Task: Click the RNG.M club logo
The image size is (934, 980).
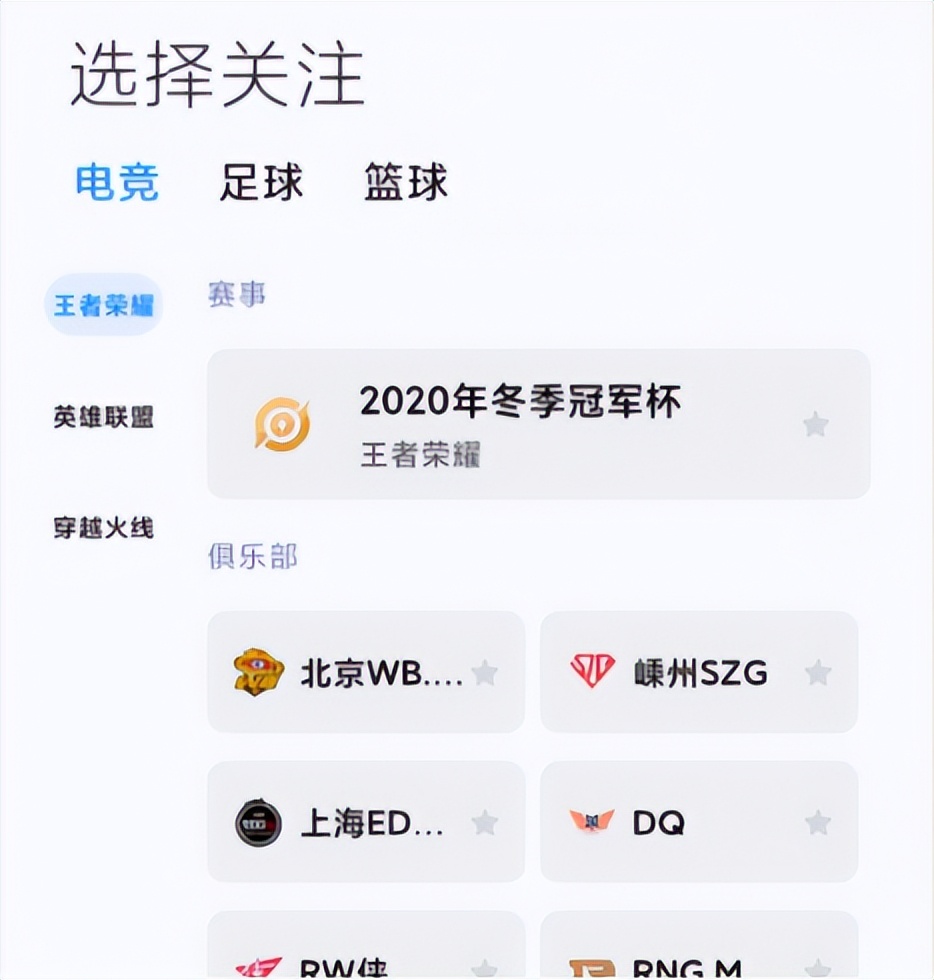Action: (590, 960)
